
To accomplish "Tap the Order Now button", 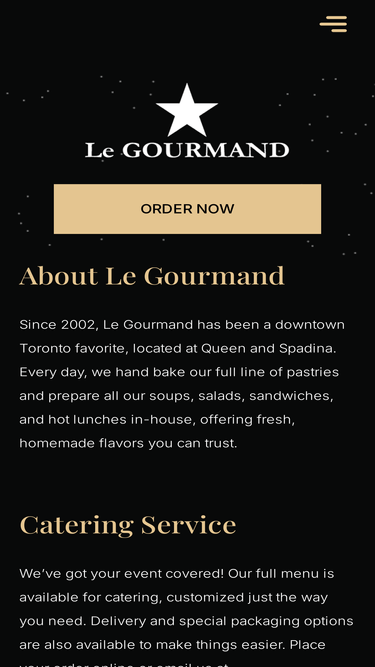I will coord(188,209).
